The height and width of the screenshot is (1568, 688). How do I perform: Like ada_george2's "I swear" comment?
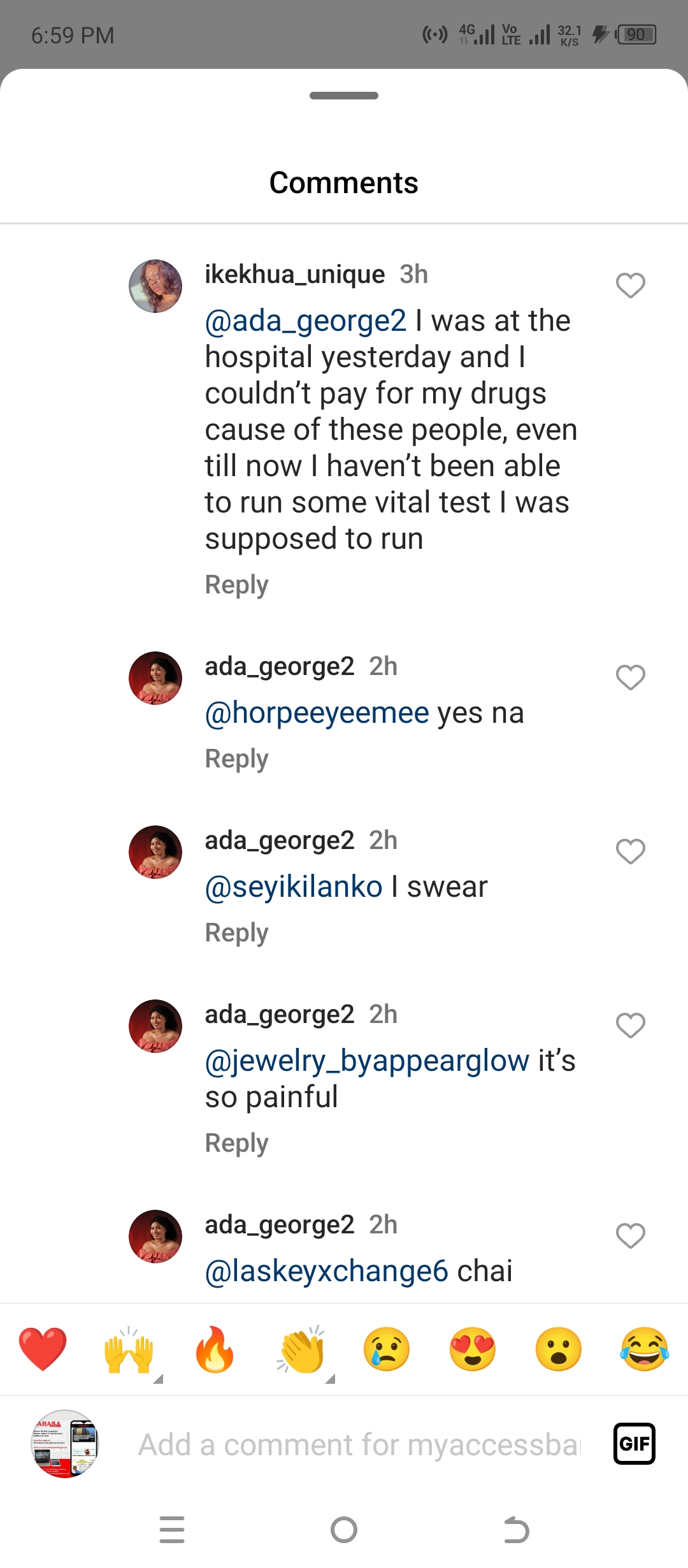click(x=630, y=851)
